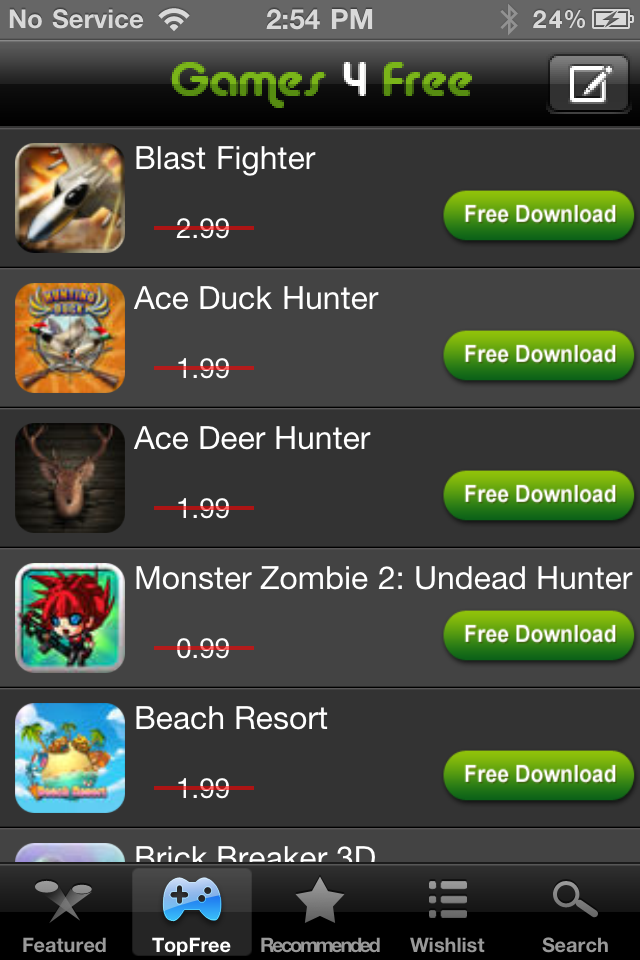View the Beach Resort game page
This screenshot has width=640, height=960.
tap(231, 720)
